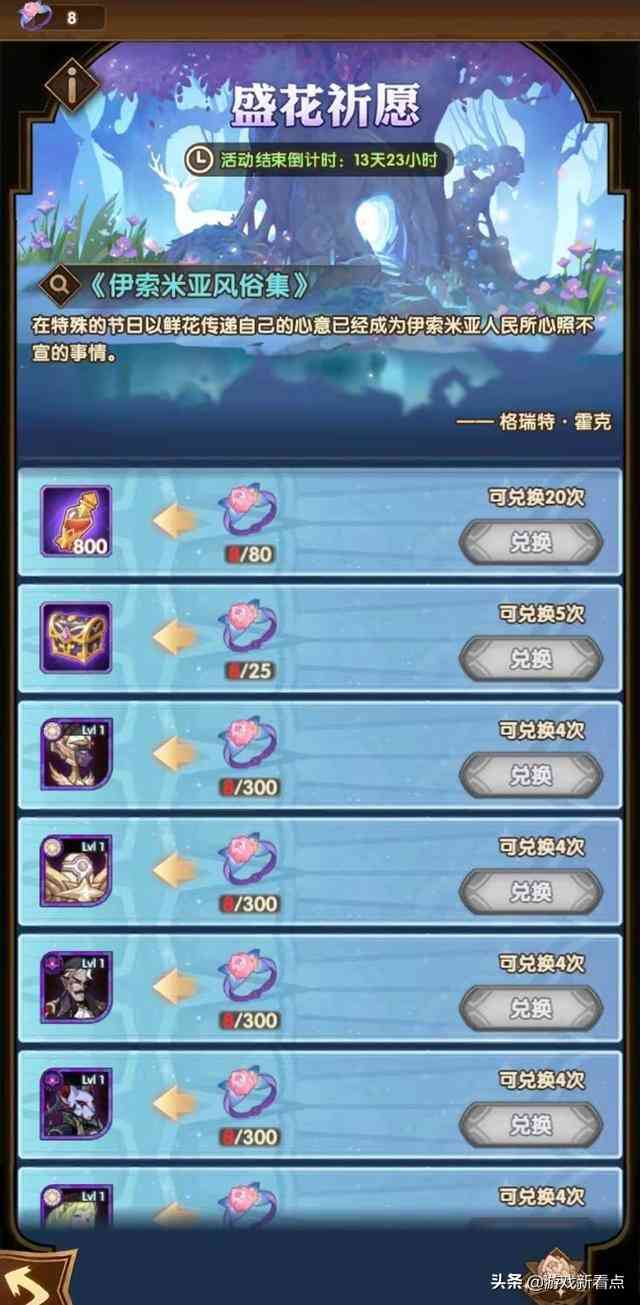Tap 兑换 for the treasure chest reward

coord(531,659)
